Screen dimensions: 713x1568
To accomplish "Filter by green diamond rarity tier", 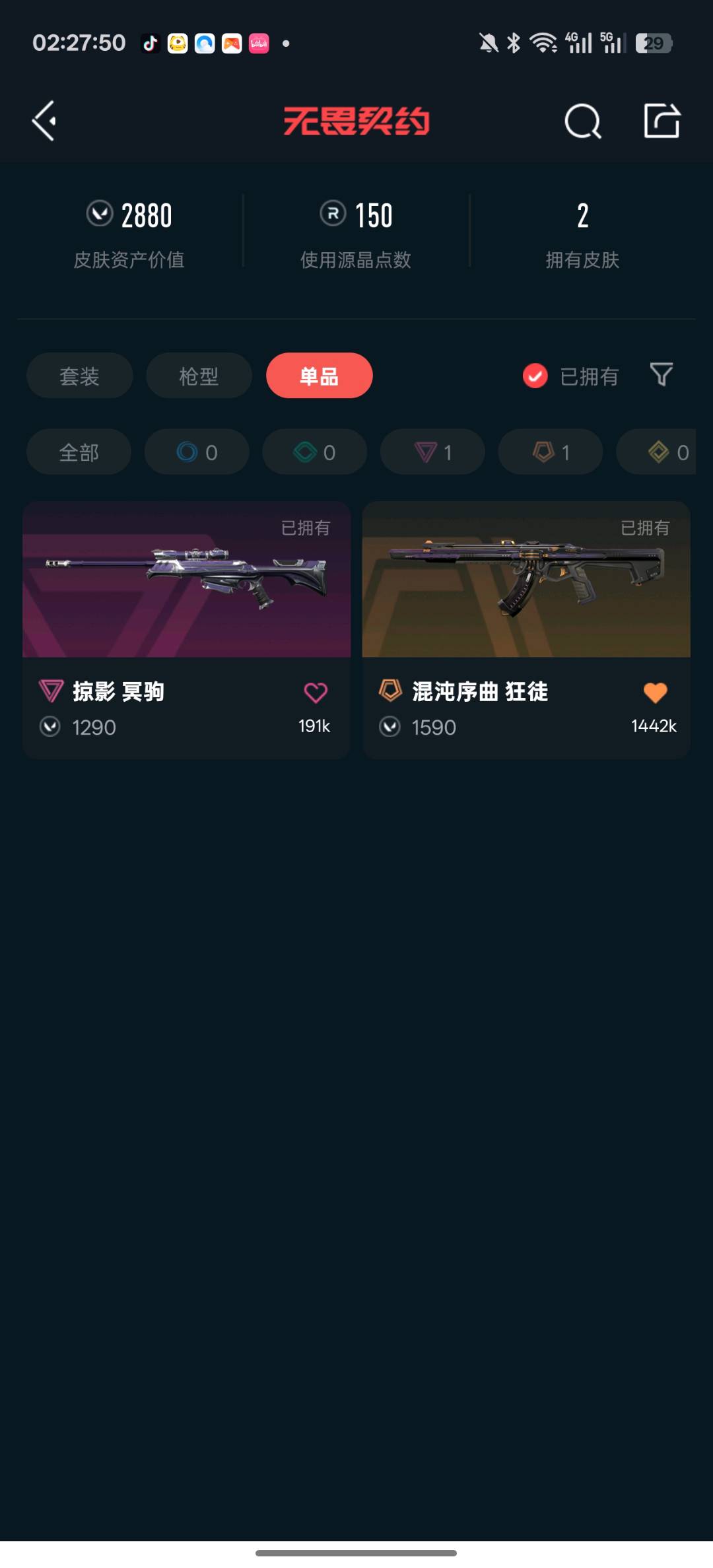I will click(x=314, y=452).
